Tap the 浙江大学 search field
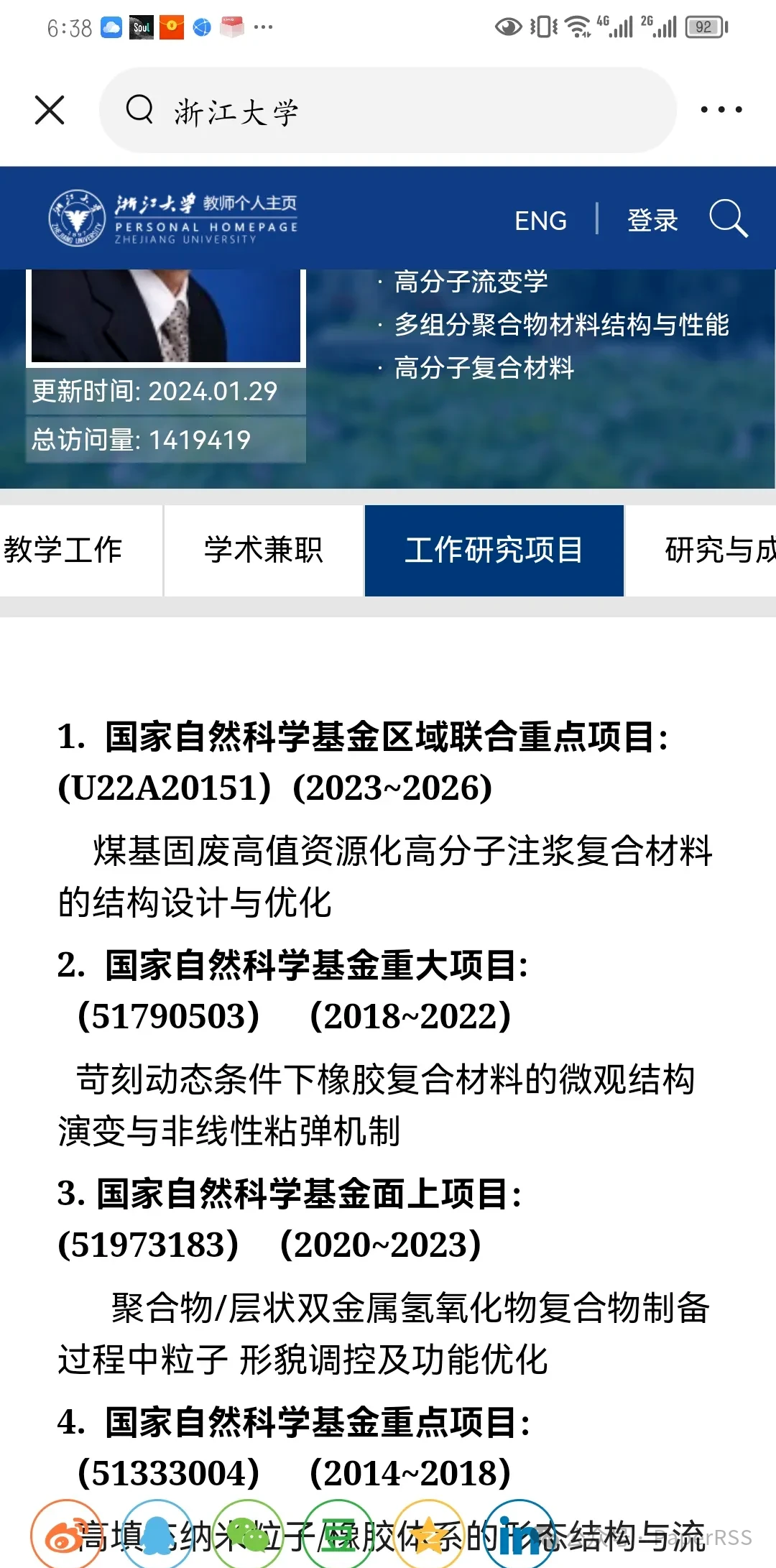 click(x=388, y=110)
